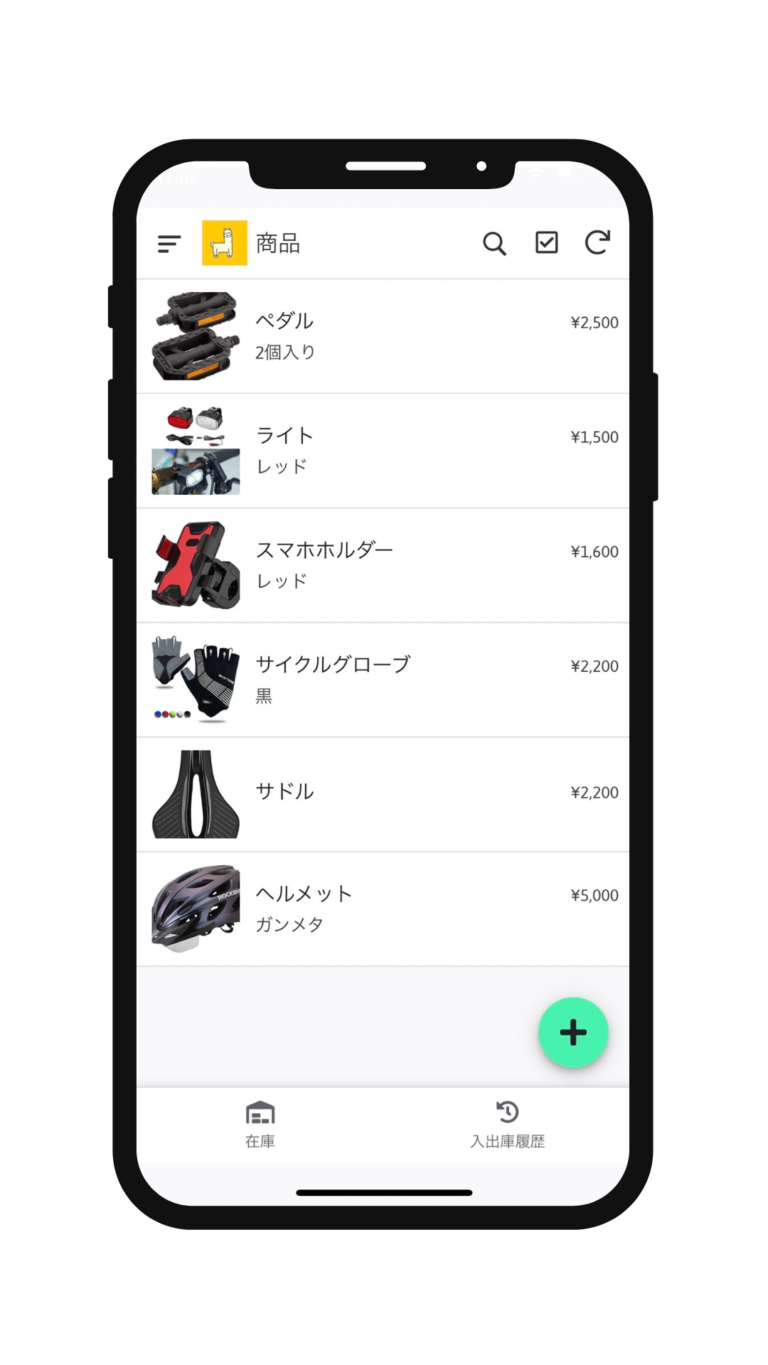Enable multi-select checkbox mode

point(546,242)
